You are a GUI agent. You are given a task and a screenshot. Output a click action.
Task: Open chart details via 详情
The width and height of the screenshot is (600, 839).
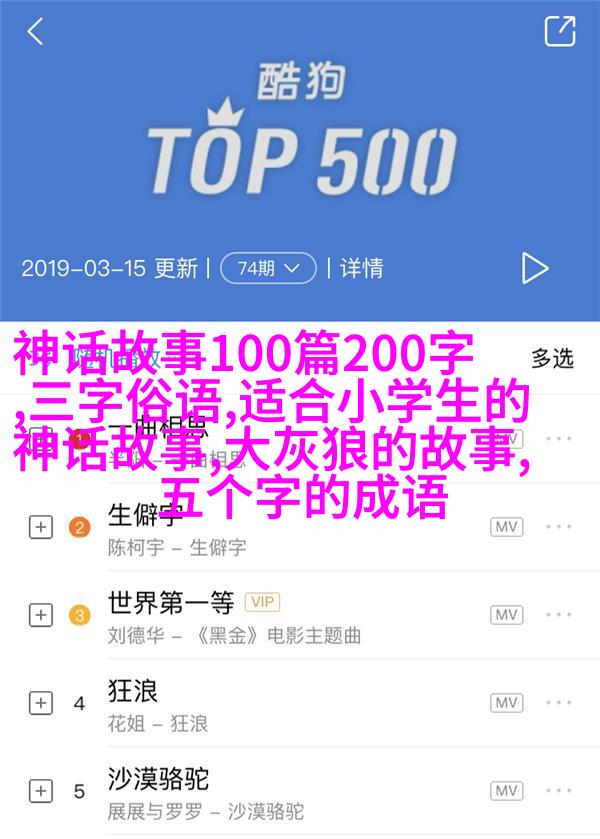tap(361, 268)
